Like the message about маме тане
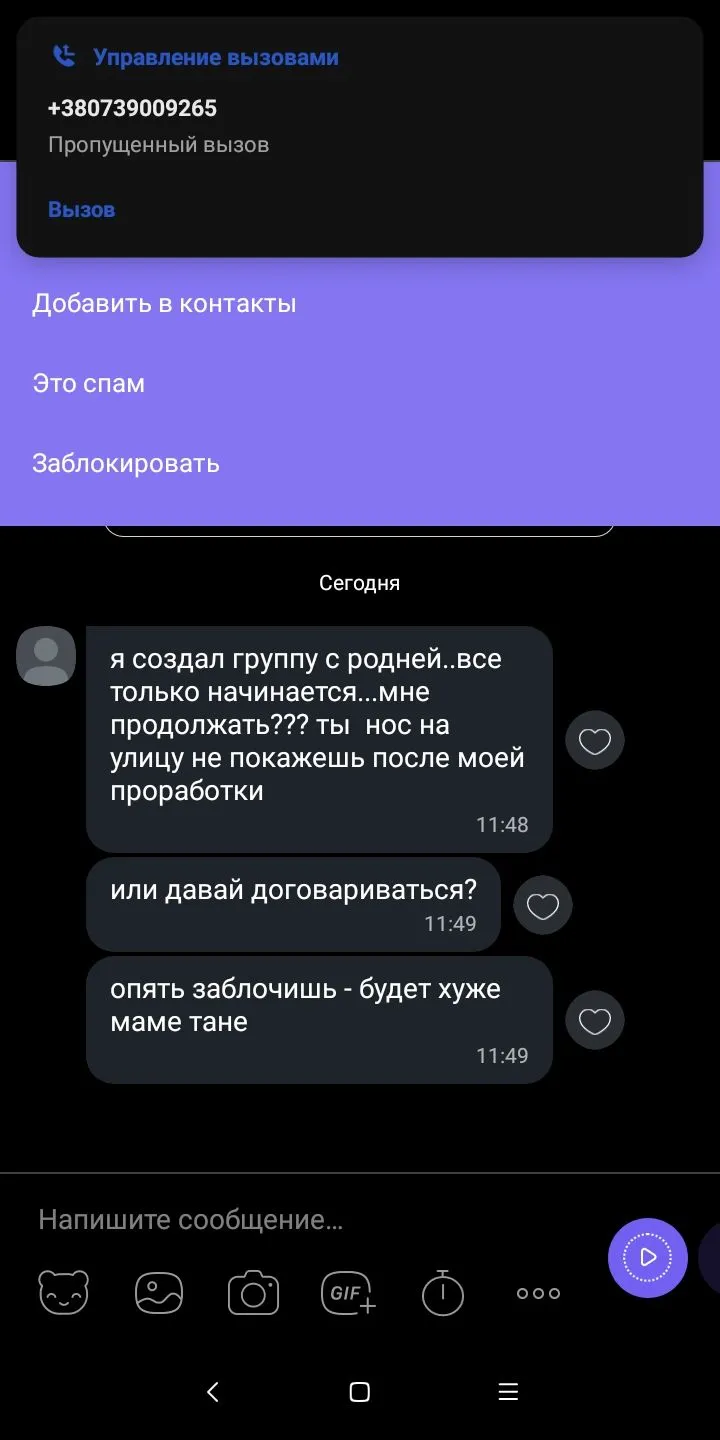The image size is (720, 1440). (x=595, y=1021)
